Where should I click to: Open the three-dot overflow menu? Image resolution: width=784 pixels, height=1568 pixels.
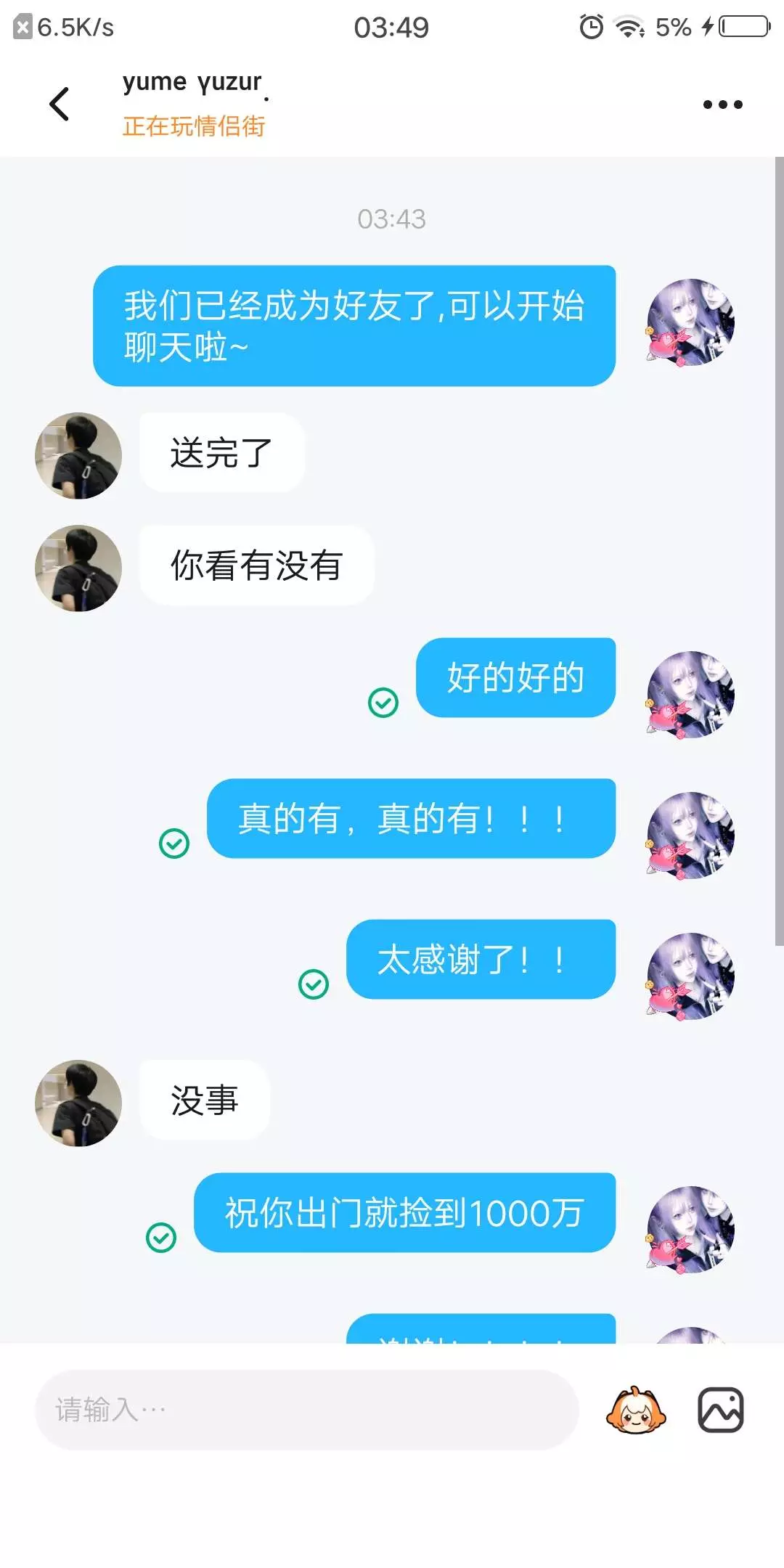722,105
